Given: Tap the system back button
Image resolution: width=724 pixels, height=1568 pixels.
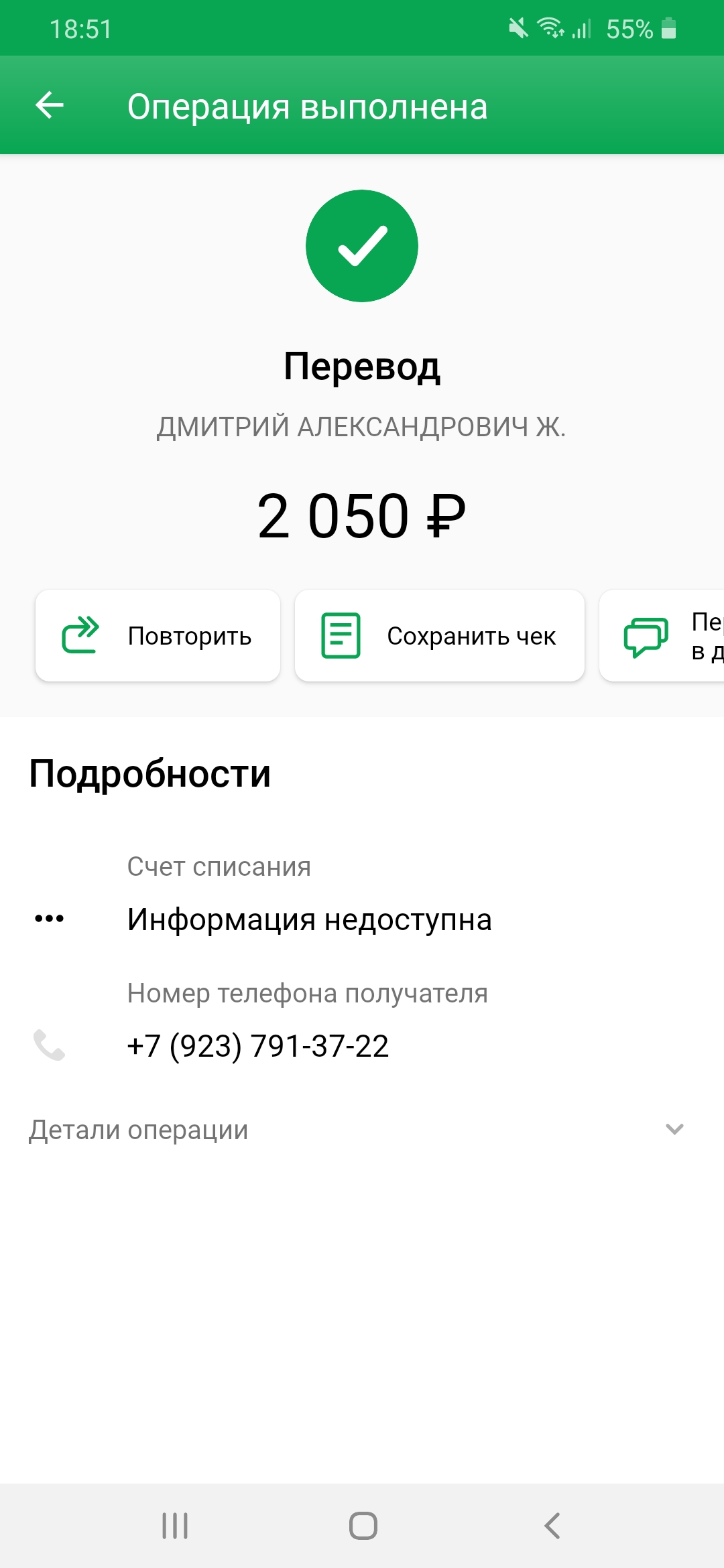Looking at the screenshot, I should (x=551, y=1526).
